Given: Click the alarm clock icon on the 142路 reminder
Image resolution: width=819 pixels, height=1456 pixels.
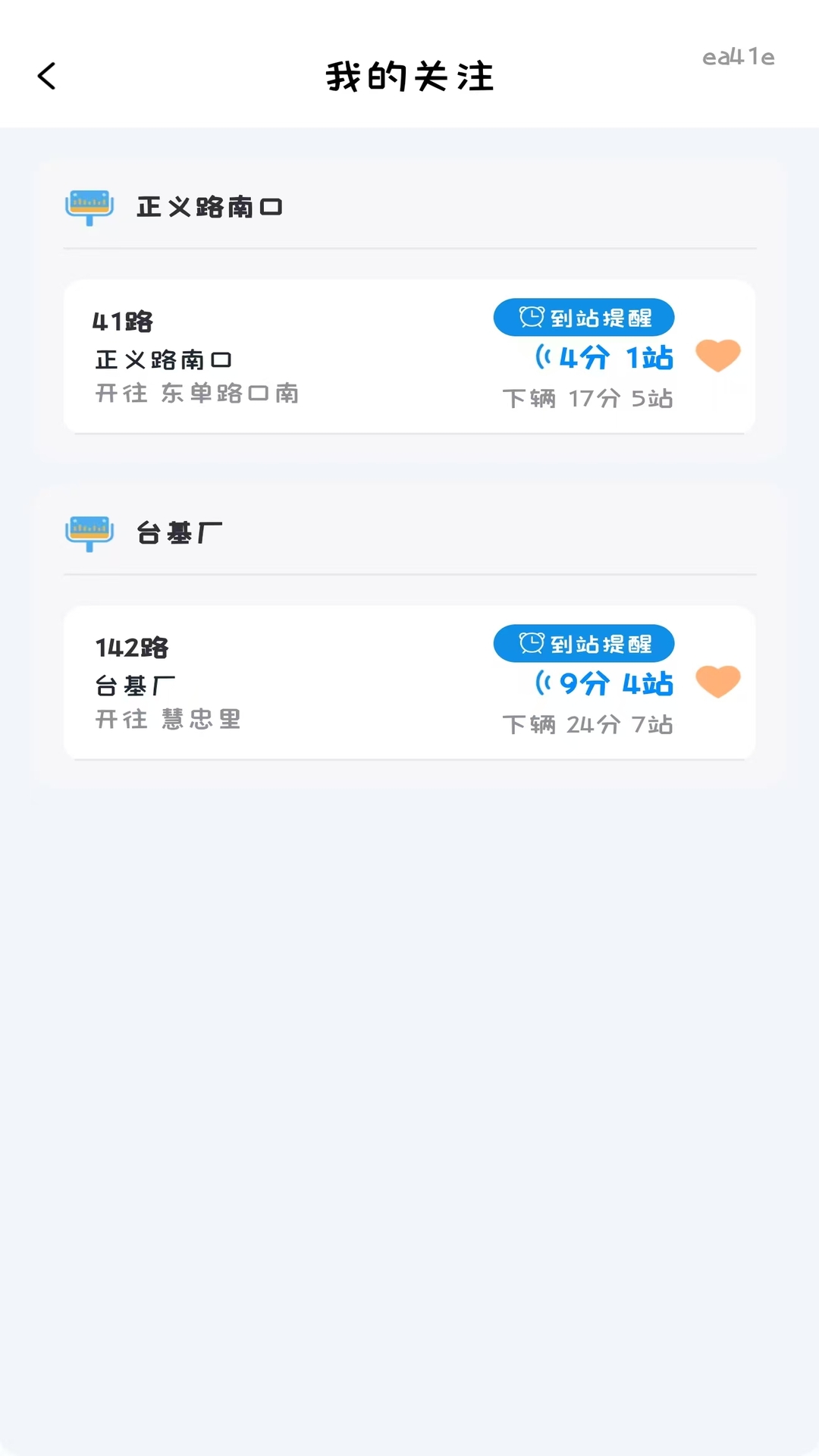Looking at the screenshot, I should click(x=531, y=643).
